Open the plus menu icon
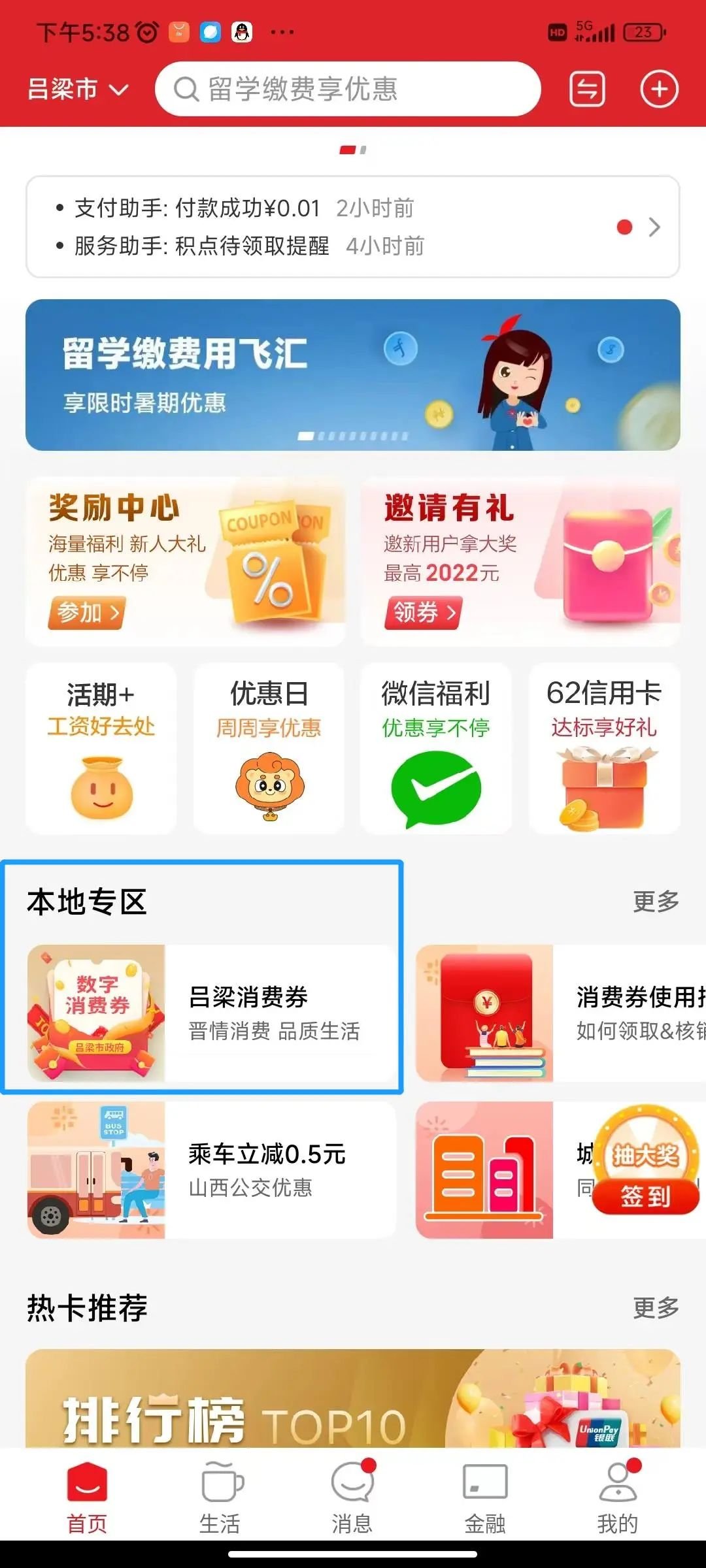Screen dimensions: 706x1568 pos(658,90)
